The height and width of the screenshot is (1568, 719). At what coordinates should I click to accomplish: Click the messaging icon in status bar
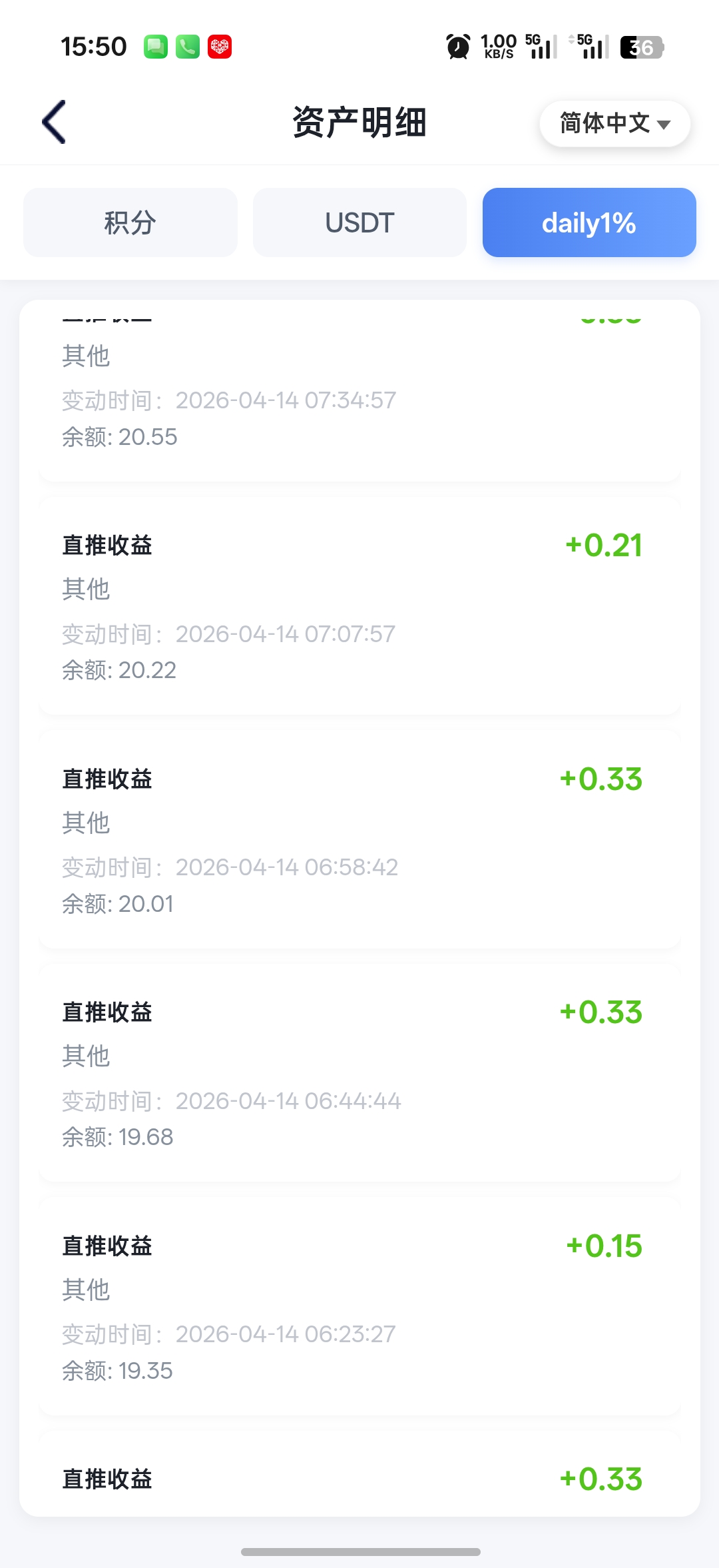point(154,45)
